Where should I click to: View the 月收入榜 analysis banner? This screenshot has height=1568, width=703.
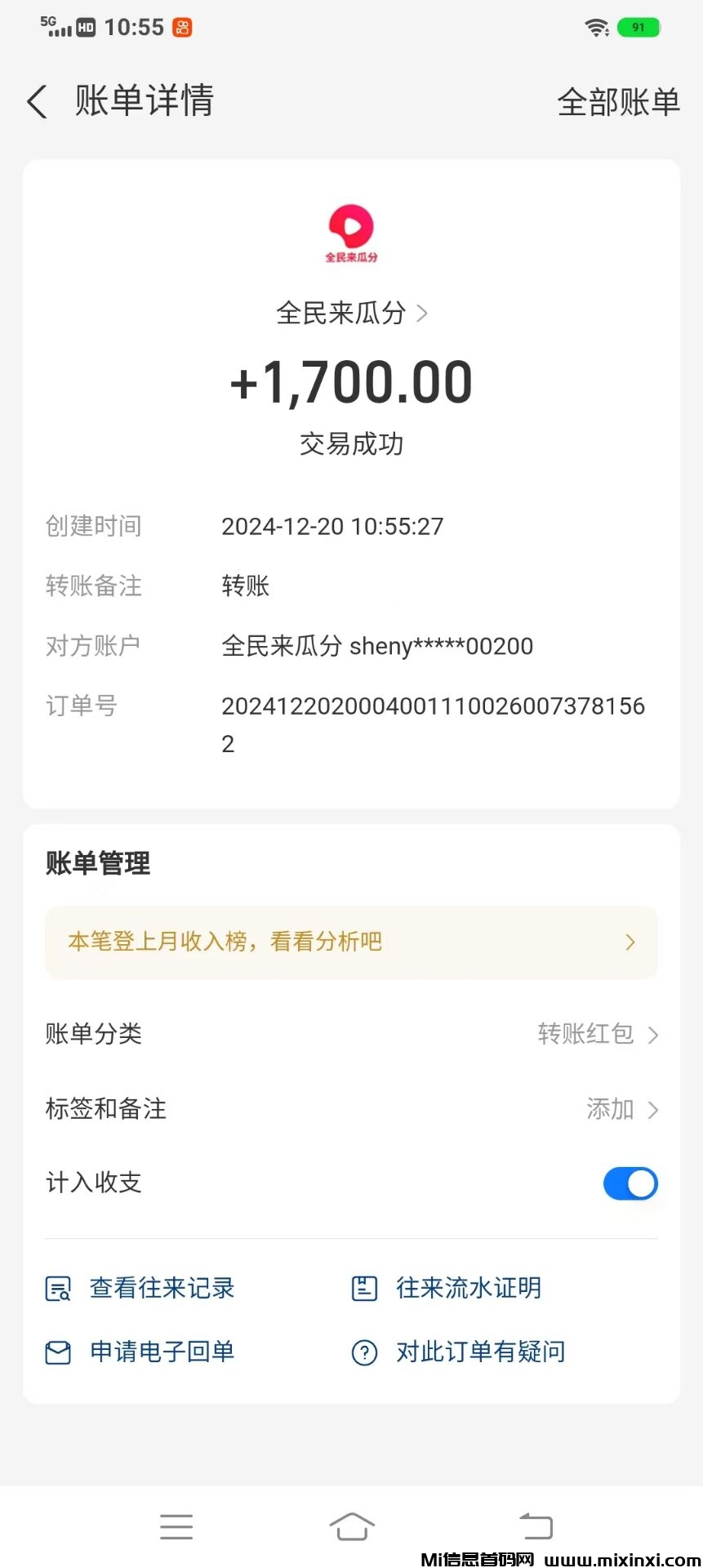point(351,942)
